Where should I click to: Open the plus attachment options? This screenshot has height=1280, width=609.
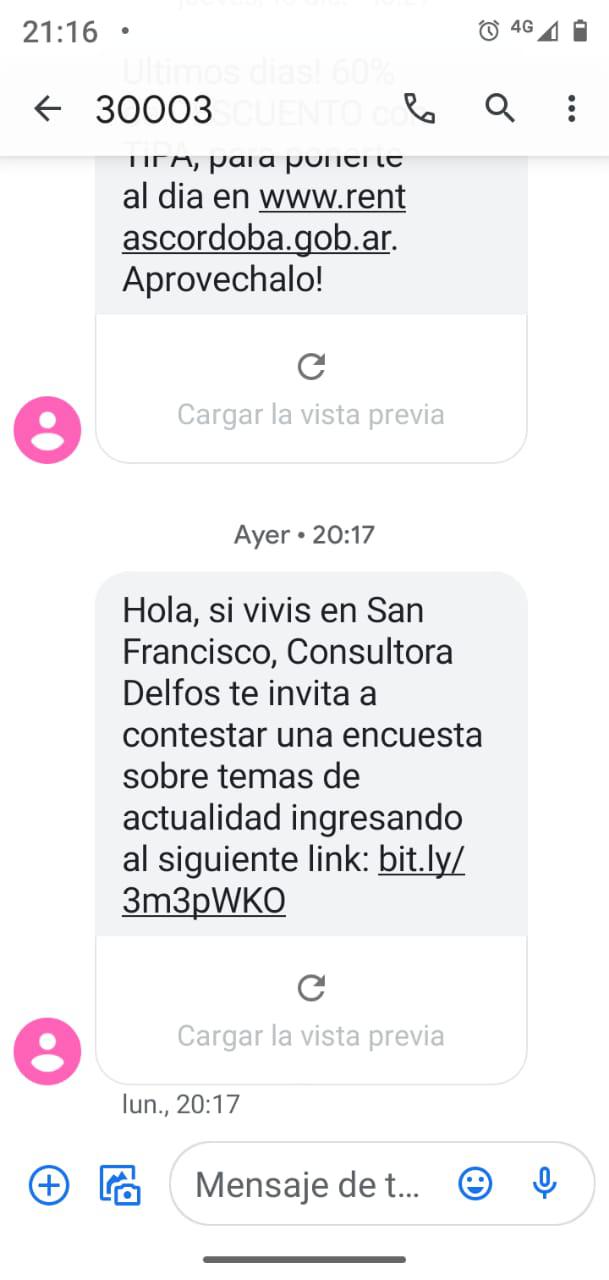point(48,1185)
